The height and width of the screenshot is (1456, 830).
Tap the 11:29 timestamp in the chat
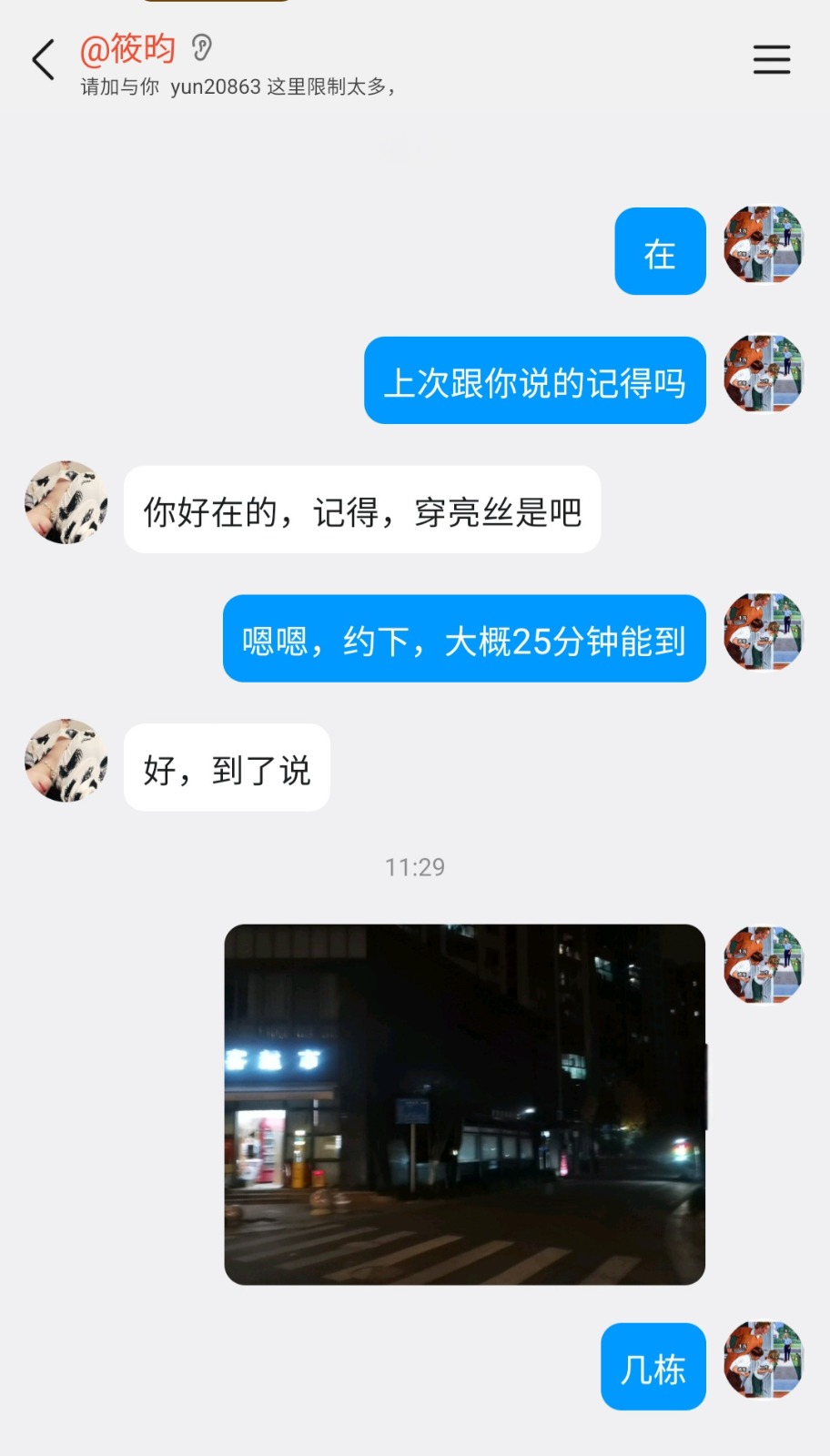415,866
